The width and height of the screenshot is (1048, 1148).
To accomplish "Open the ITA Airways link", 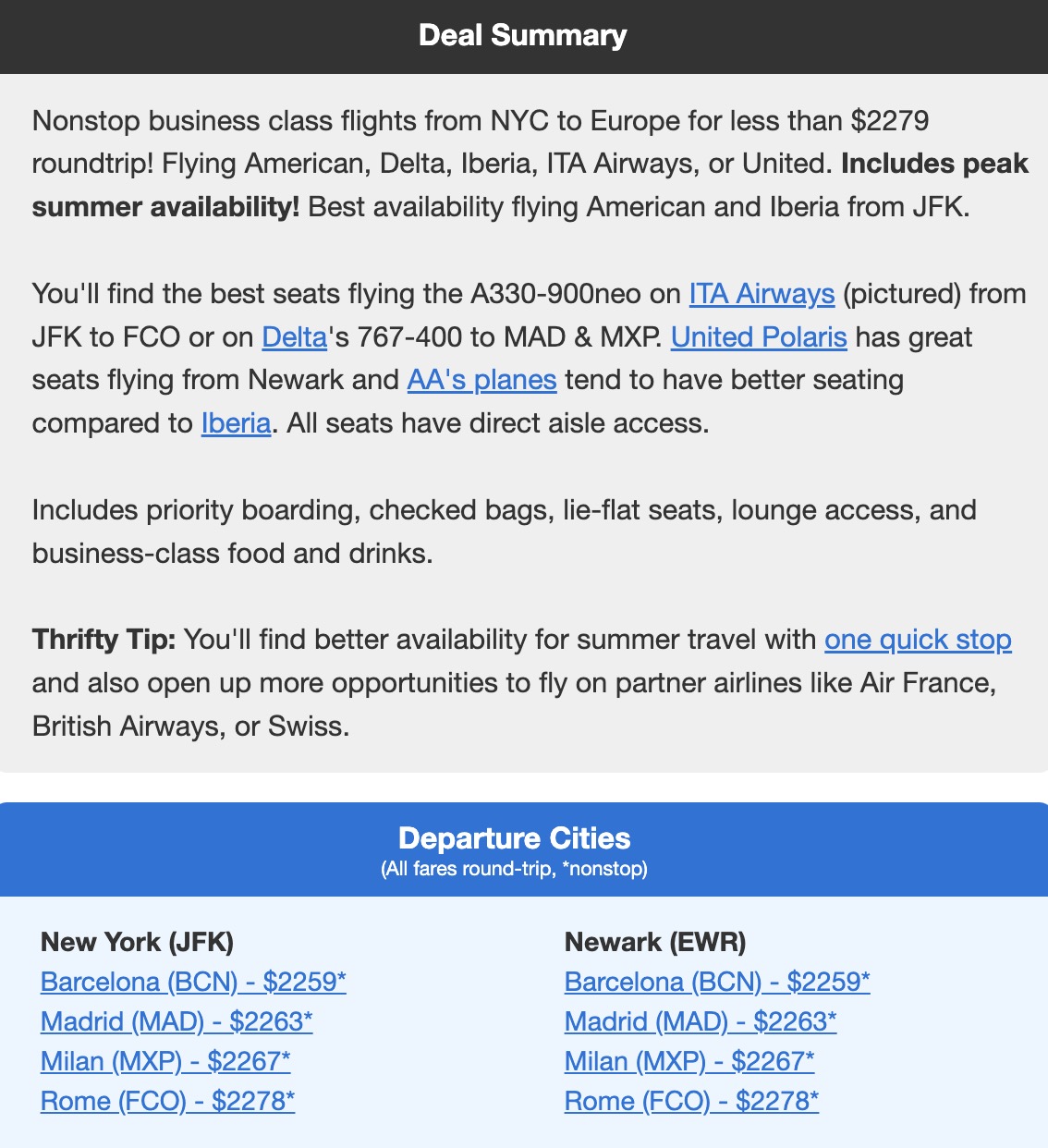I will [x=762, y=294].
